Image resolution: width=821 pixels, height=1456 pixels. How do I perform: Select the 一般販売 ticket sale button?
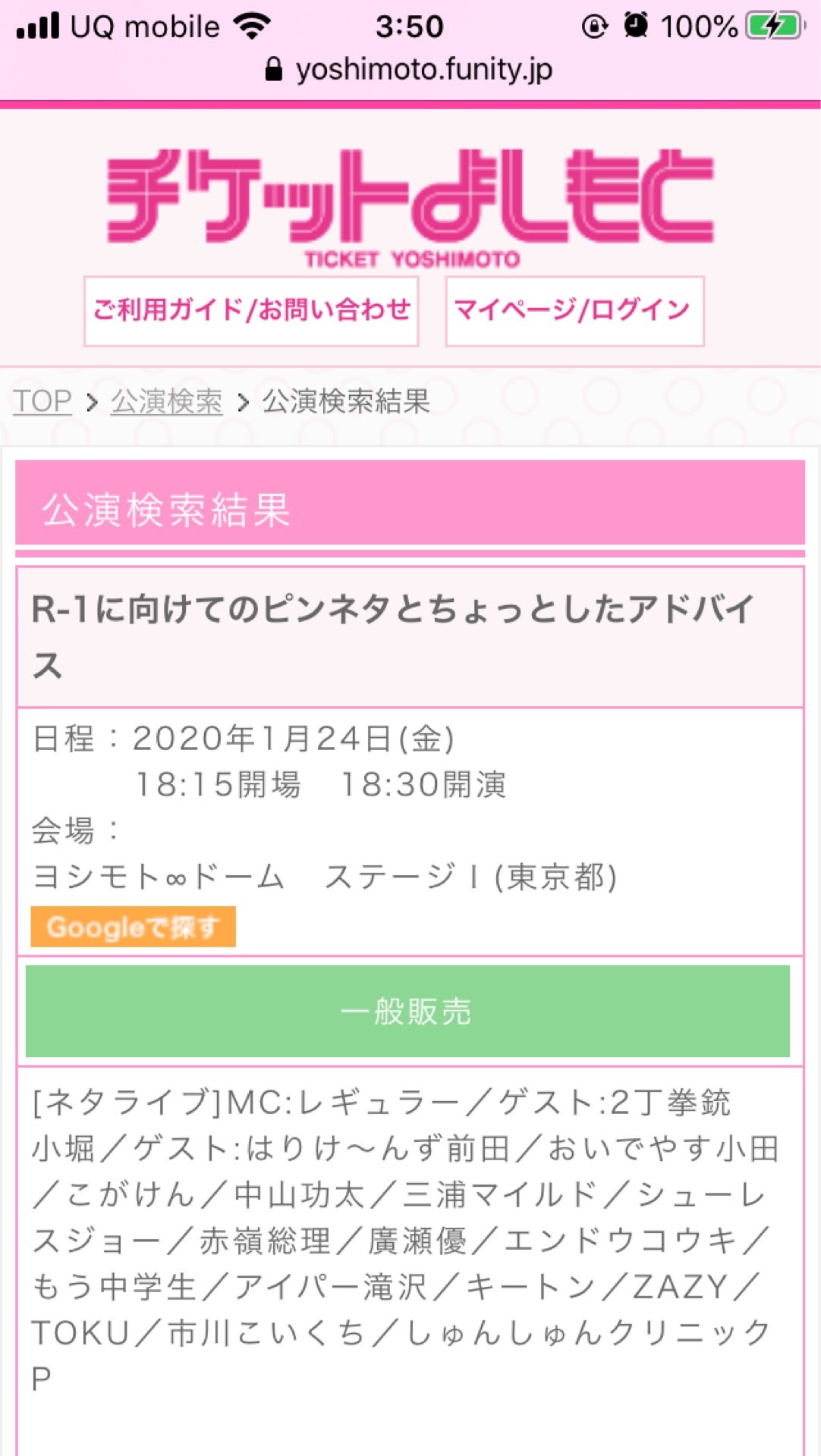[x=407, y=1011]
